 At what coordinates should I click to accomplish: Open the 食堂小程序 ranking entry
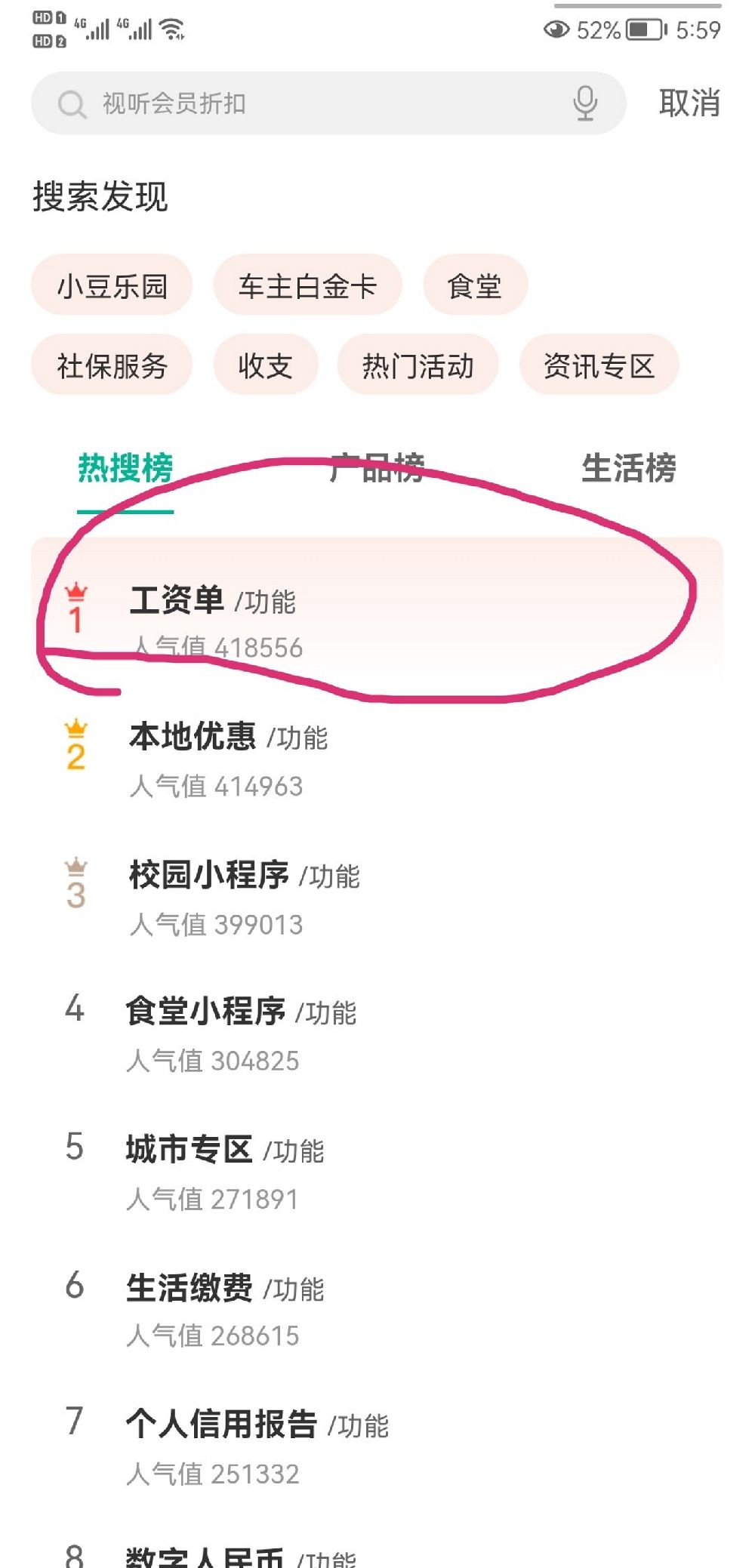[377, 1034]
